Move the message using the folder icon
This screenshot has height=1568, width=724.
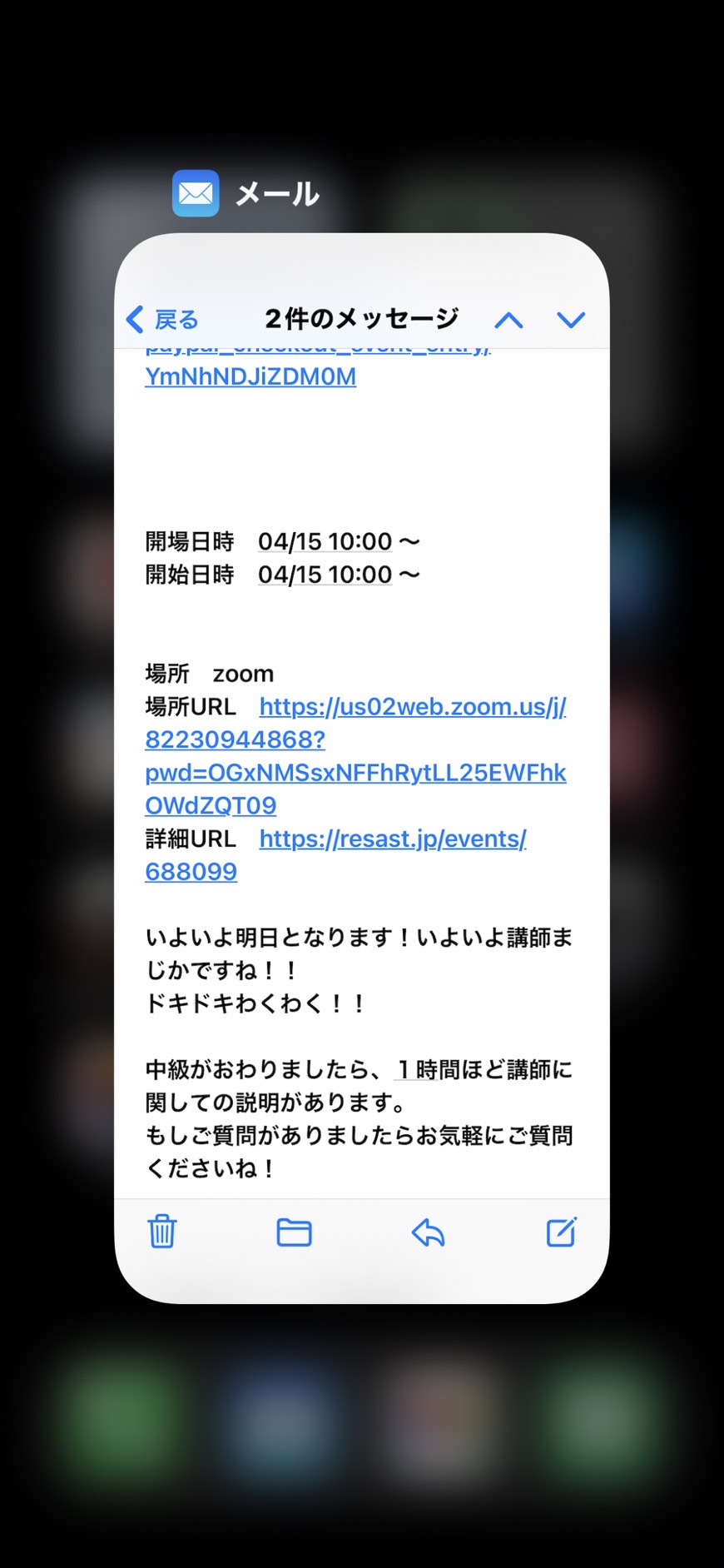click(x=294, y=1232)
